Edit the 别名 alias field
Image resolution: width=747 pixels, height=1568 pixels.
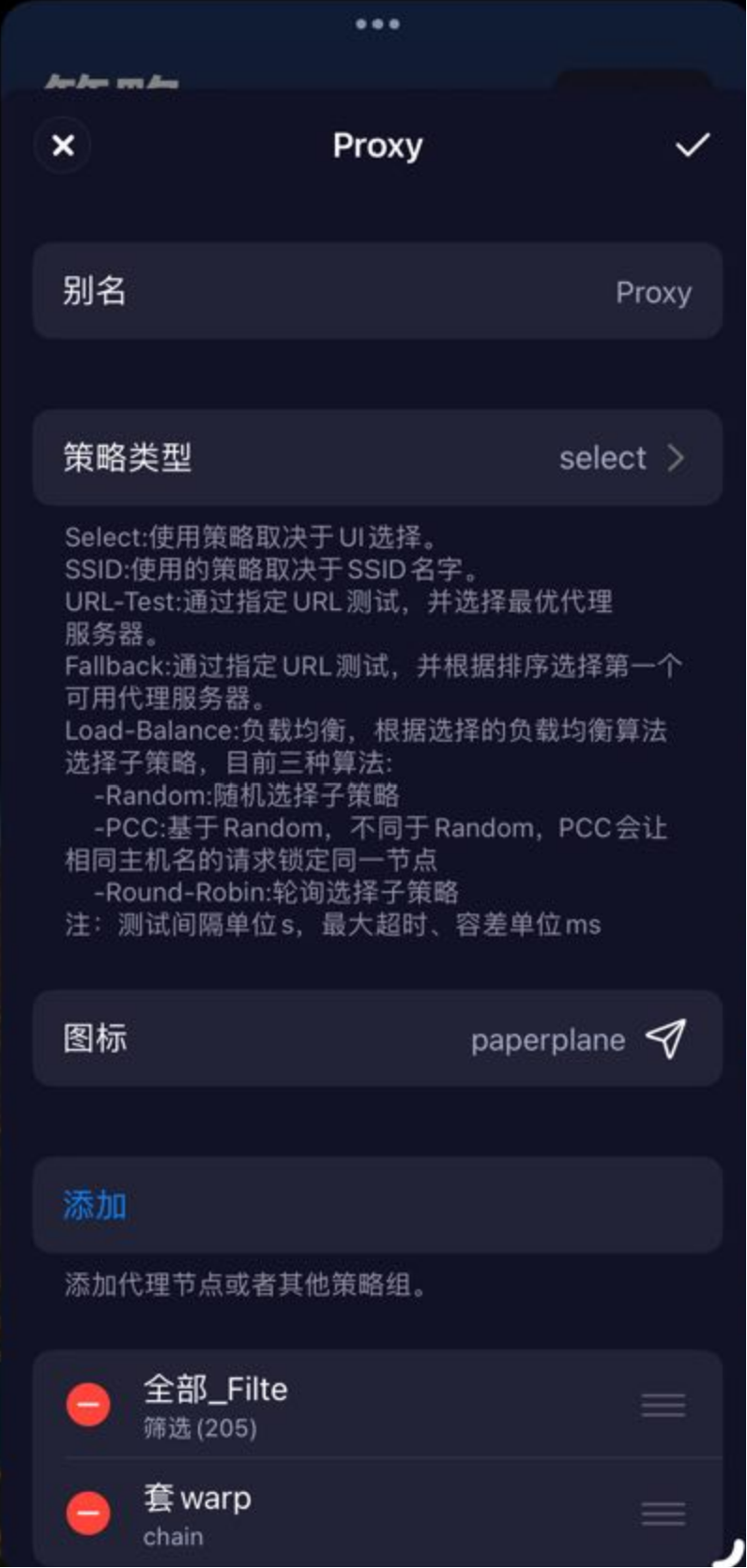[377, 291]
